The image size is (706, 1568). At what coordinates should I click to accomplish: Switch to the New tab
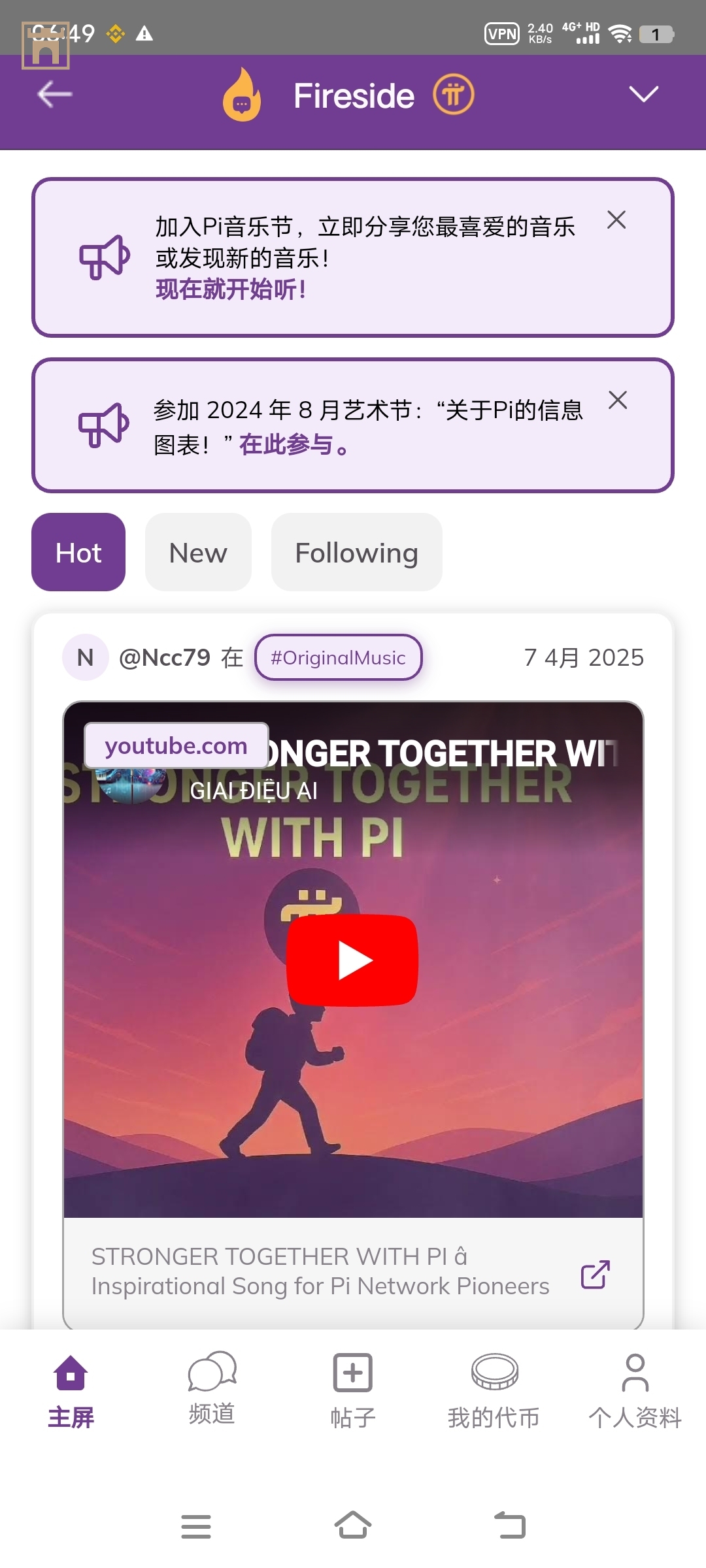tap(198, 552)
